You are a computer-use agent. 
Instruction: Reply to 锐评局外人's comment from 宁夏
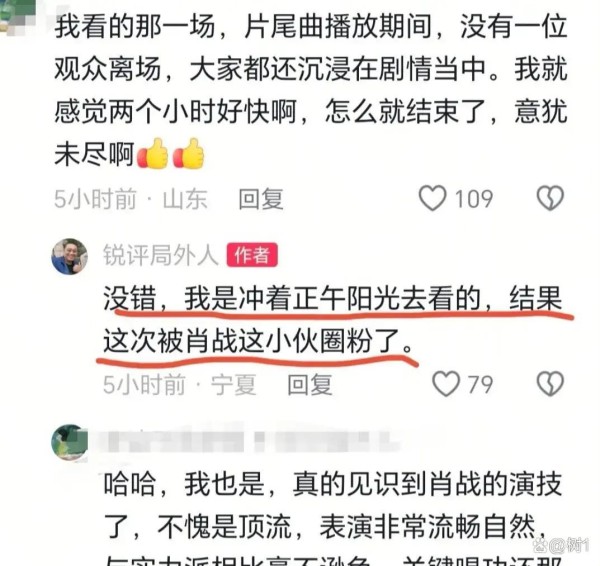click(309, 384)
